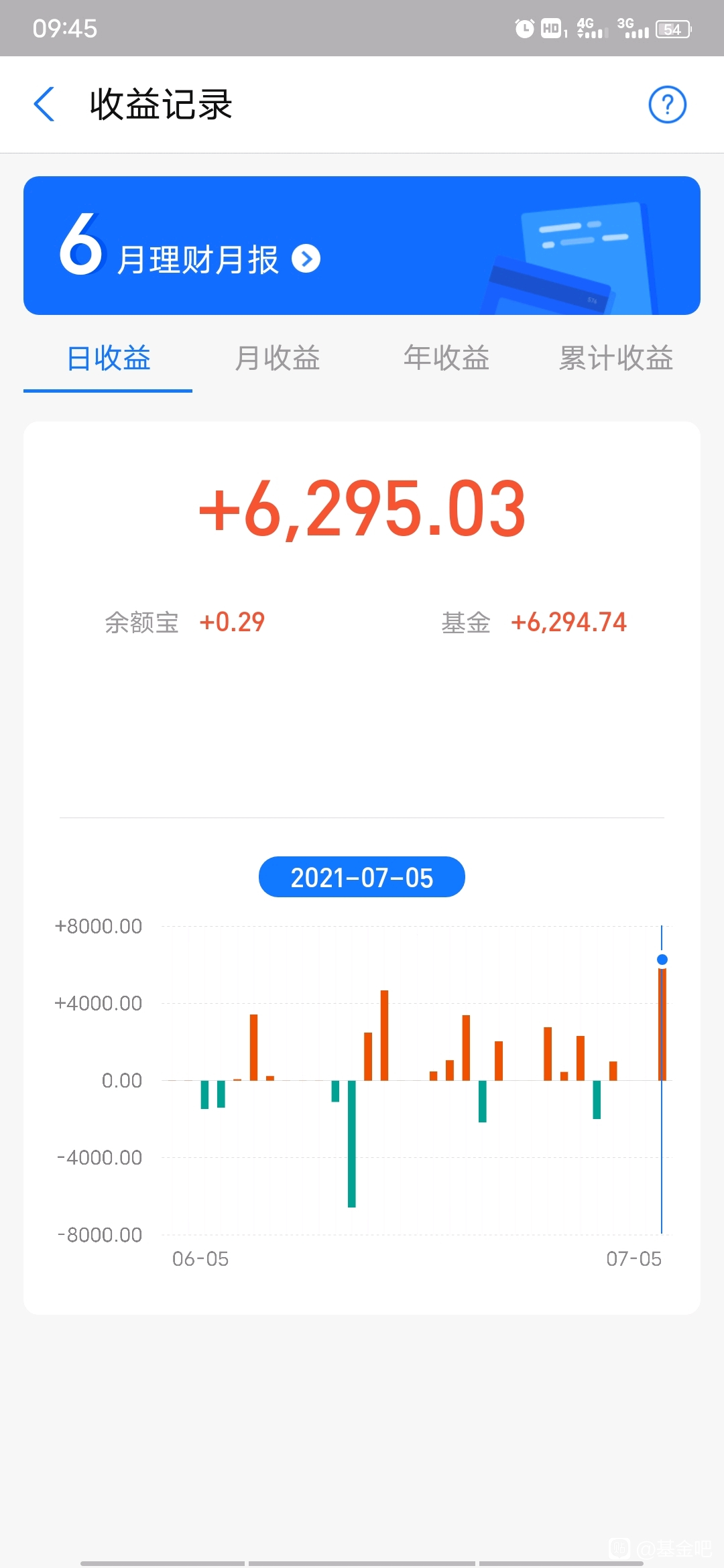This screenshot has width=724, height=1568.
Task: Select the 日收益 tab
Action: tap(108, 358)
